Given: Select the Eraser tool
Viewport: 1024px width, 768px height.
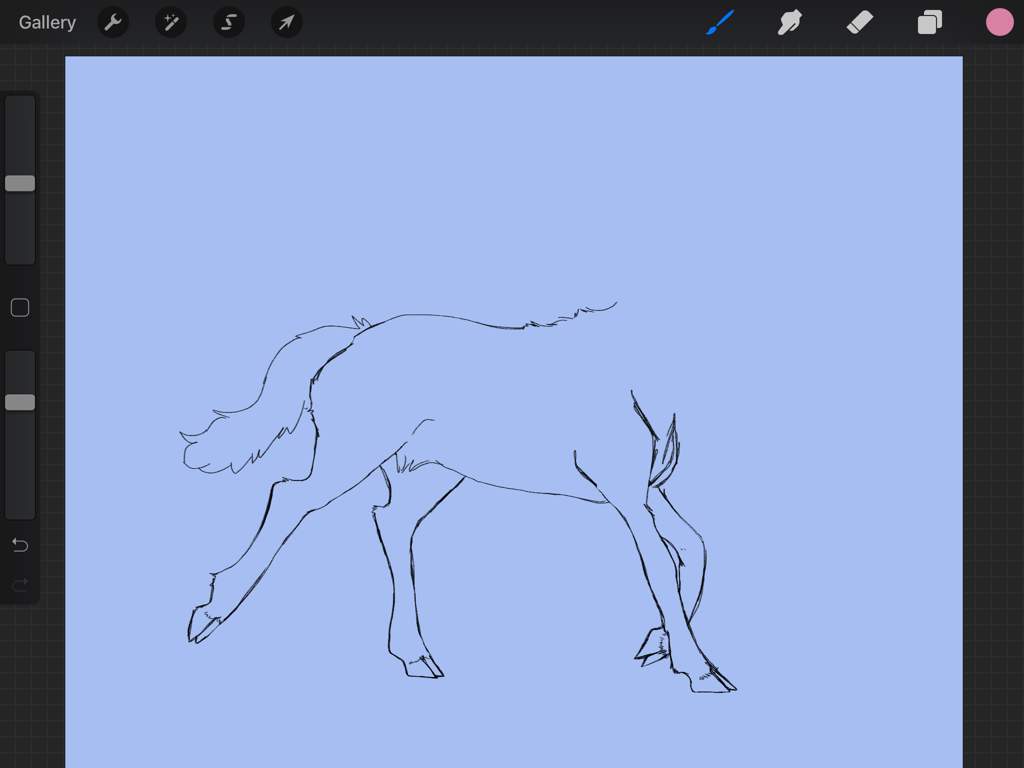Looking at the screenshot, I should [x=860, y=22].
